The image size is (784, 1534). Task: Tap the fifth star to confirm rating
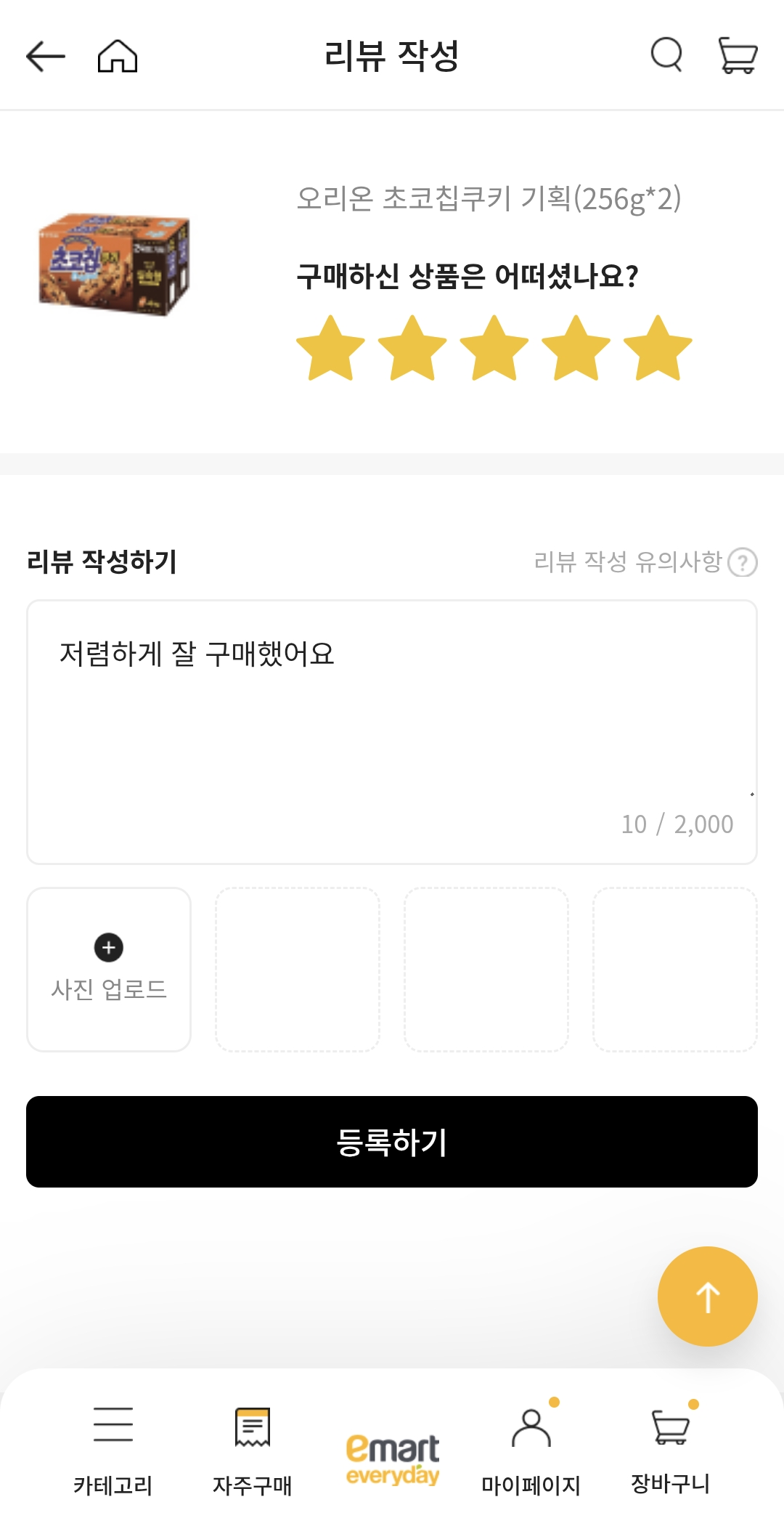click(656, 351)
